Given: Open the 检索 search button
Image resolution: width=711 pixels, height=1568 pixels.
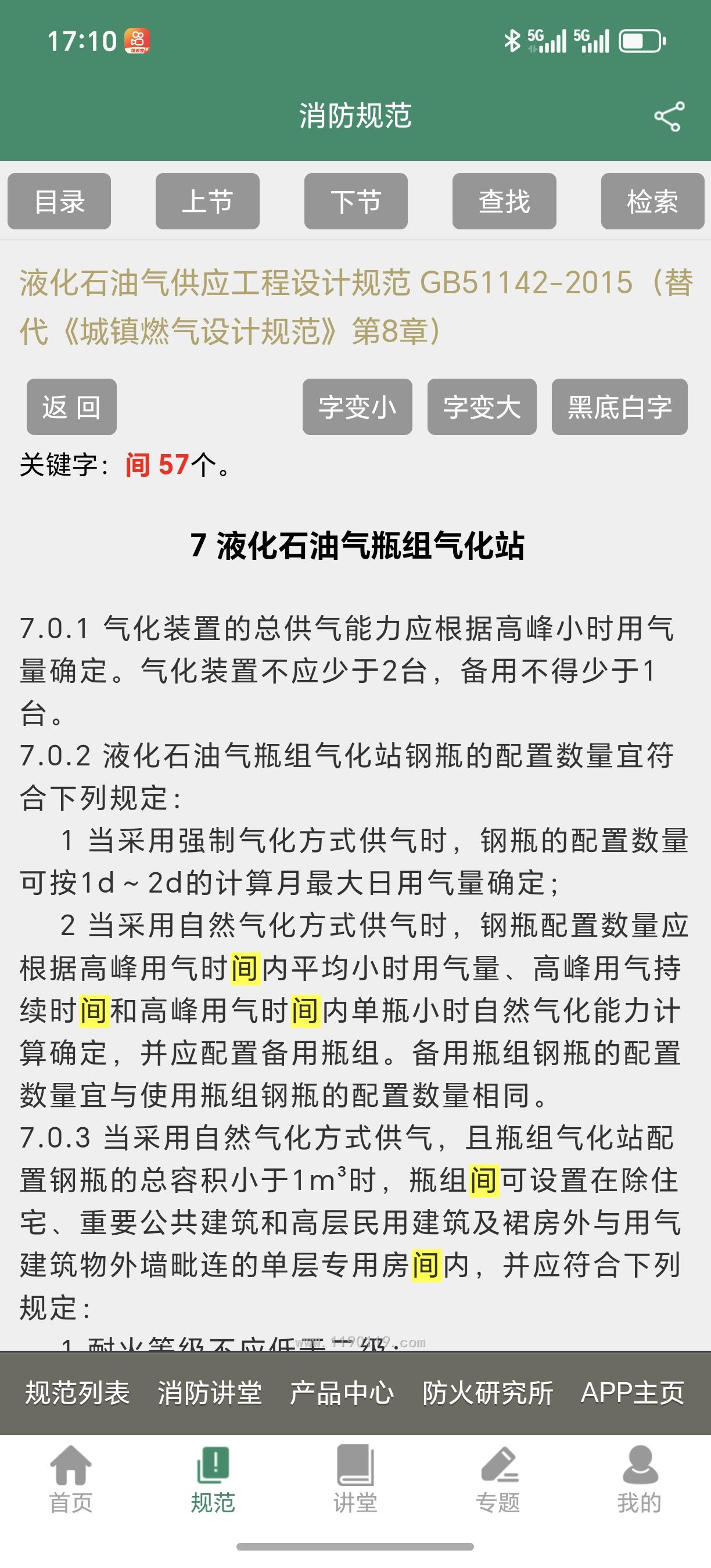Looking at the screenshot, I should click(x=652, y=202).
